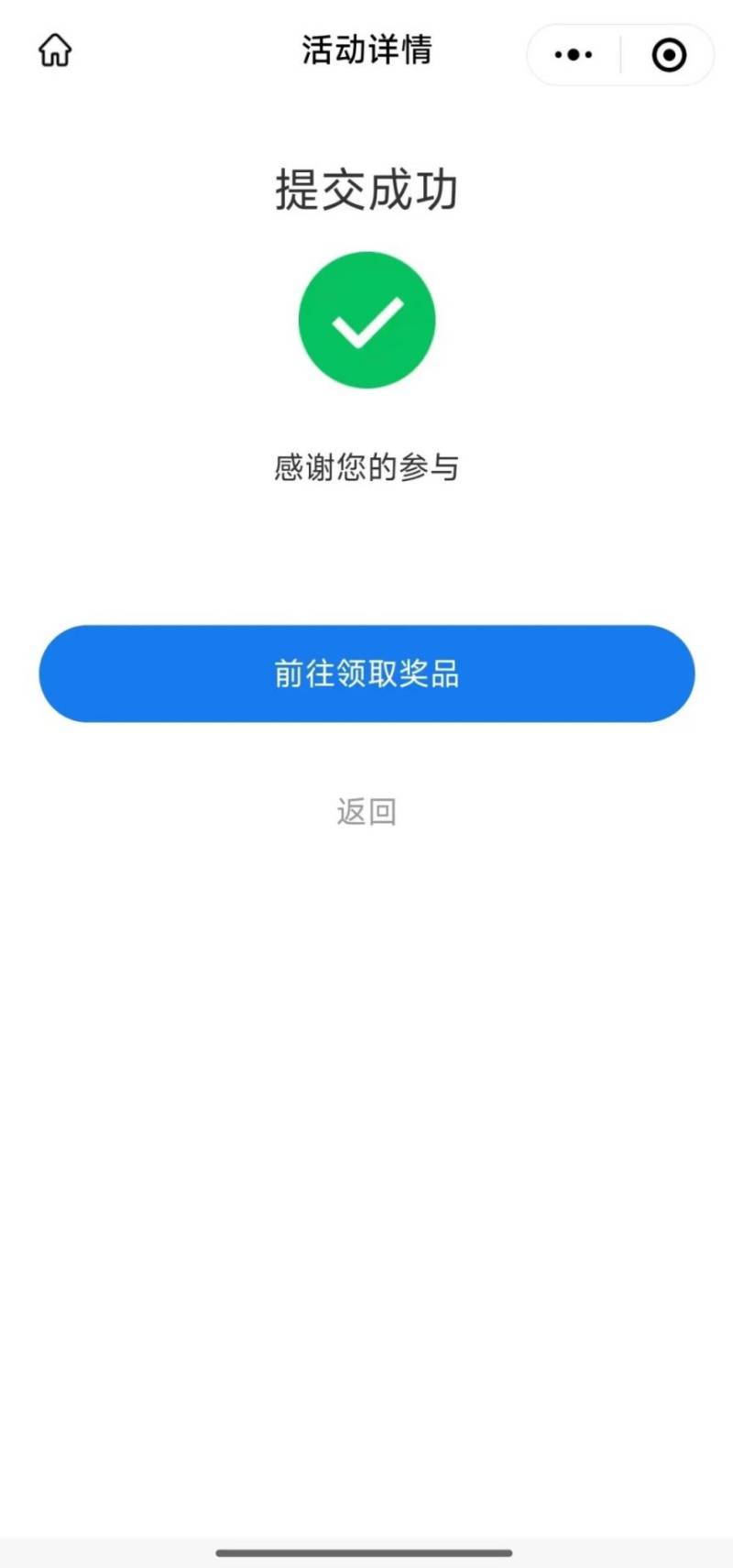Open the three-dot more menu
The height and width of the screenshot is (1568, 733).
pyautogui.click(x=574, y=55)
